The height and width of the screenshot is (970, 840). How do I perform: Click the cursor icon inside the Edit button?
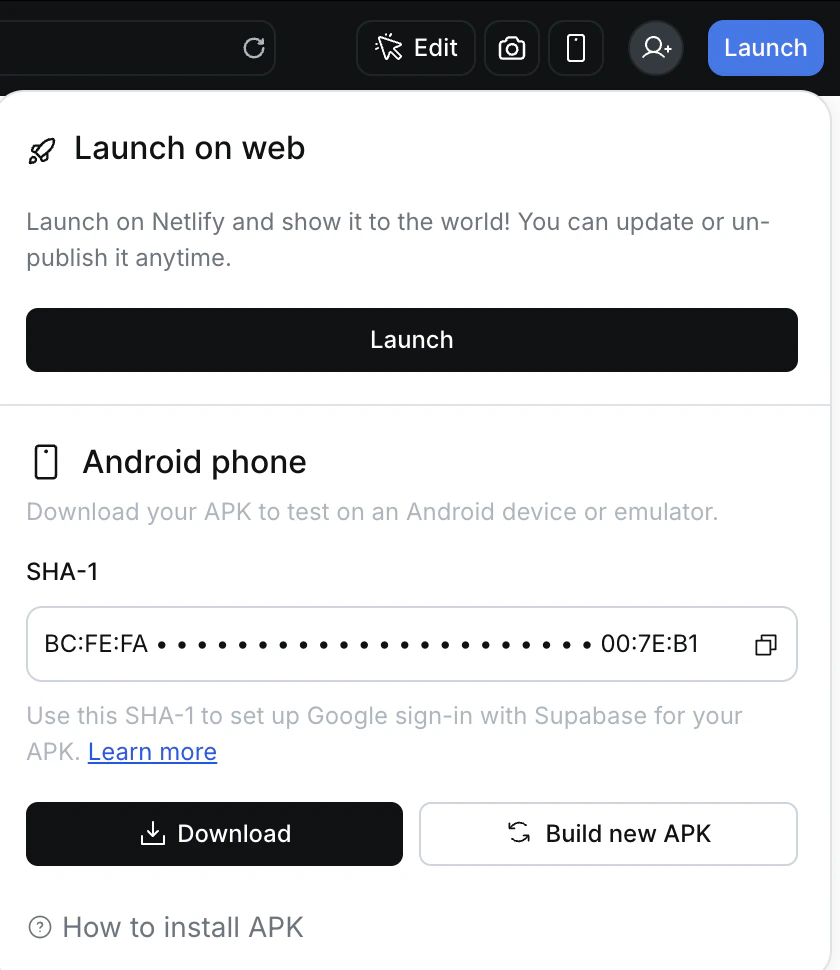tap(388, 47)
